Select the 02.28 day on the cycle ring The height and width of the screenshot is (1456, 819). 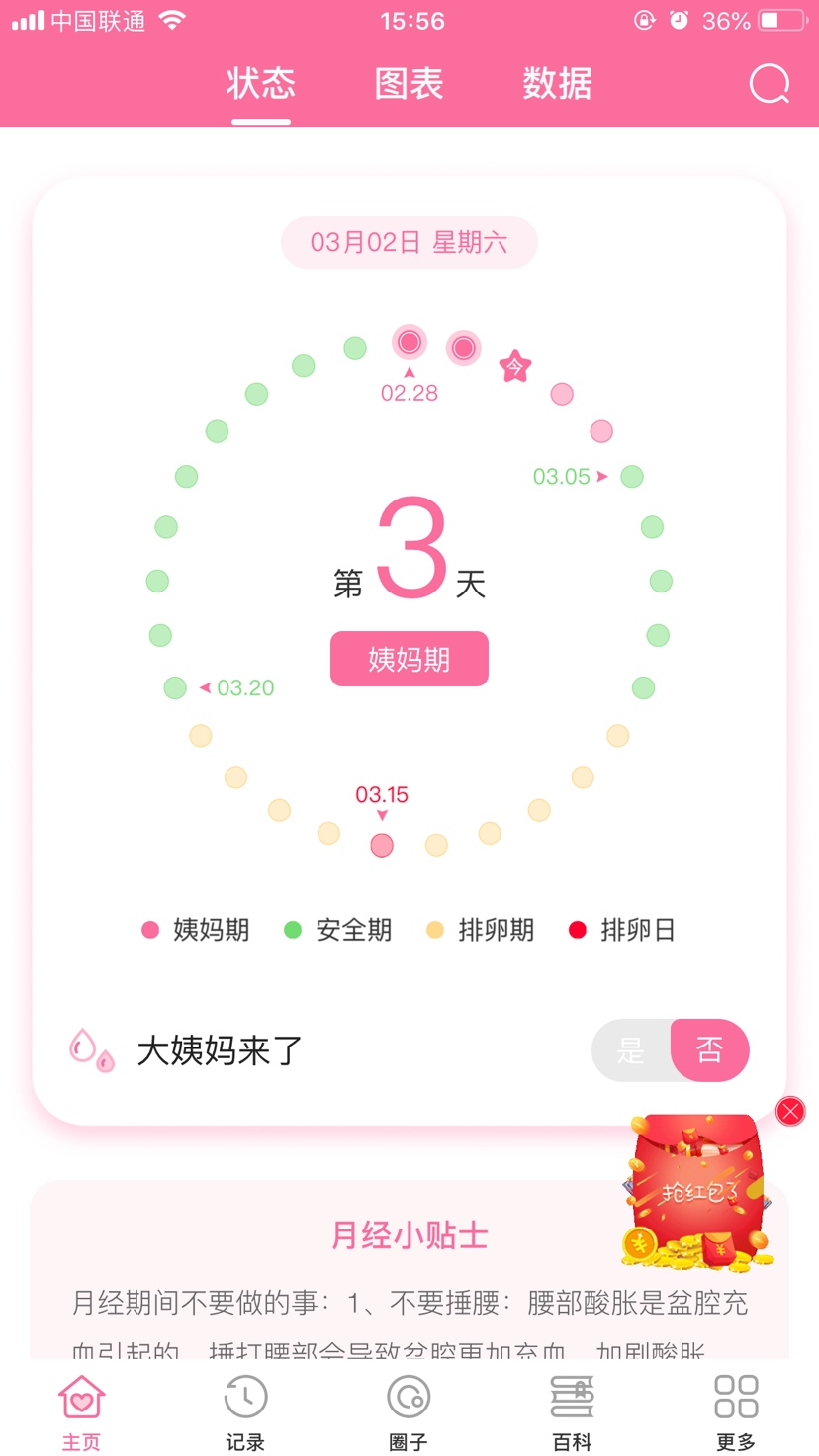pyautogui.click(x=409, y=343)
